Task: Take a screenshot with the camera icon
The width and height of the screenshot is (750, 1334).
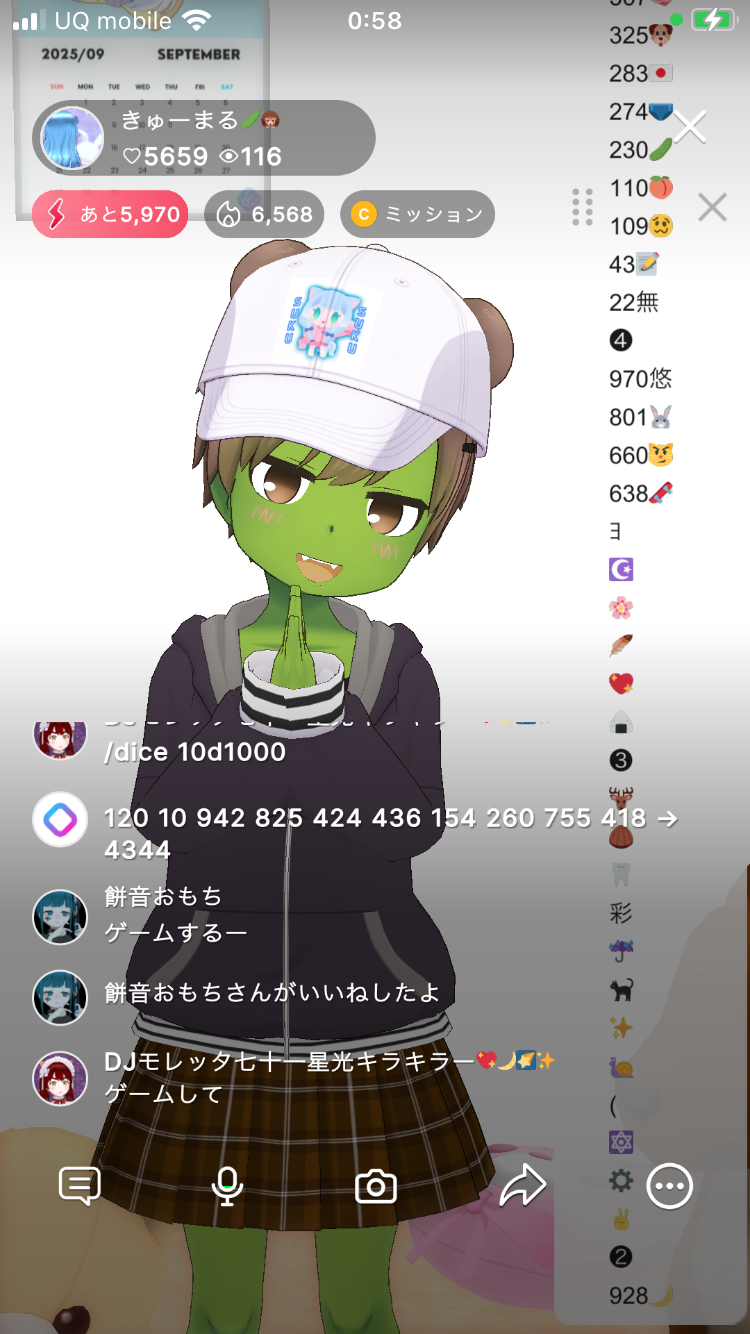Action: click(x=376, y=1187)
